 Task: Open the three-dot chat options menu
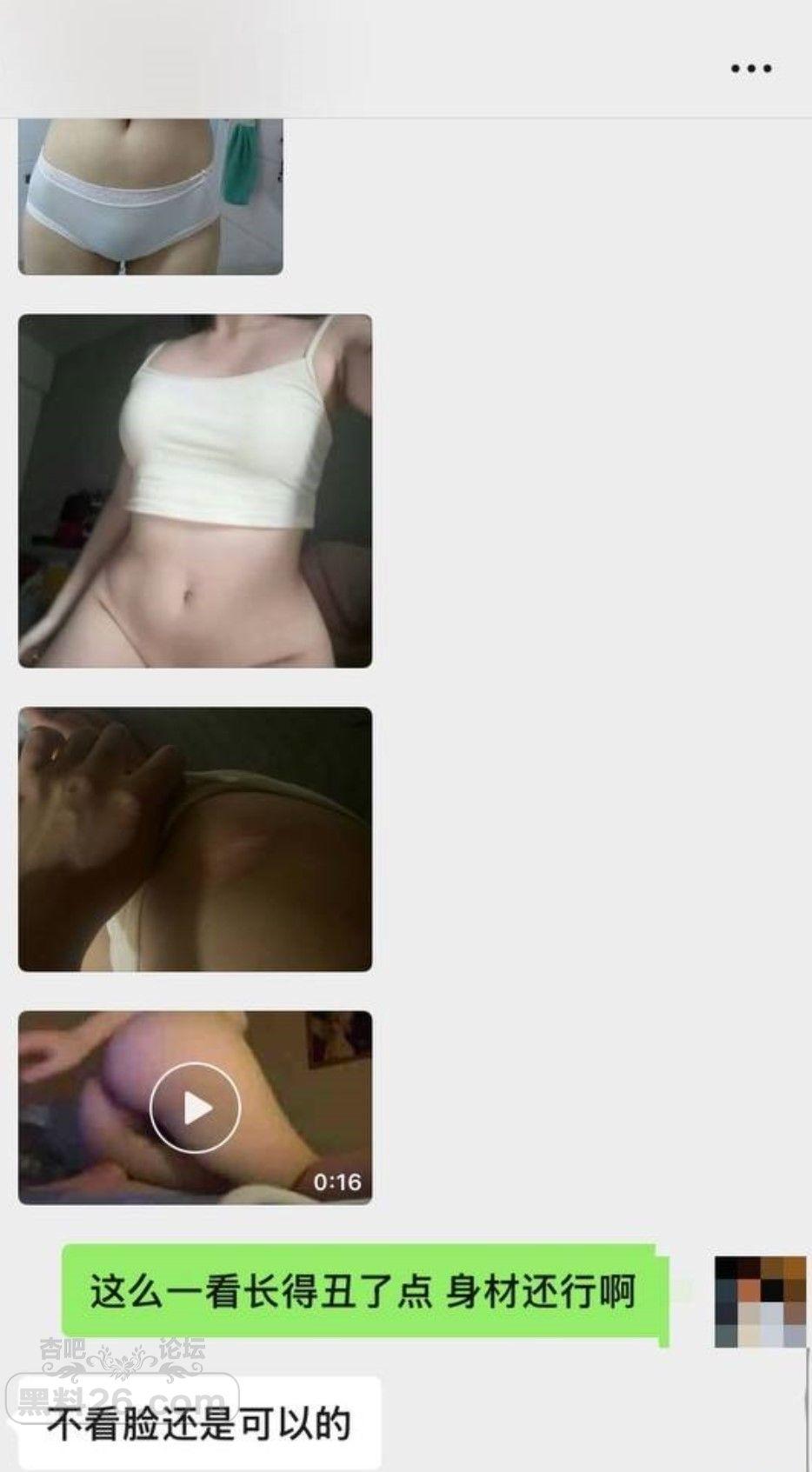pos(751,69)
